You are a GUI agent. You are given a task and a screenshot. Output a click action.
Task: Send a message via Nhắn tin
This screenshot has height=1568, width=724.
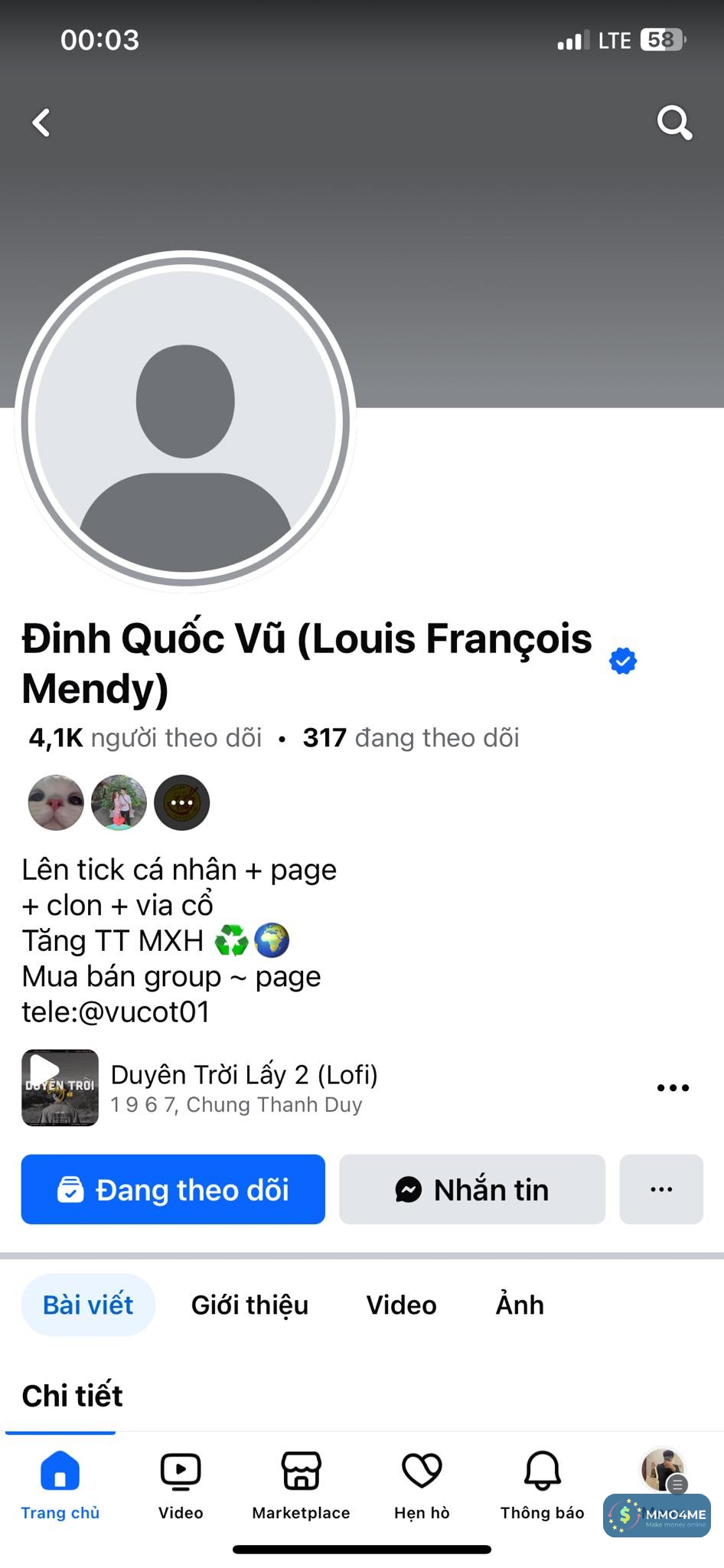tap(472, 1189)
